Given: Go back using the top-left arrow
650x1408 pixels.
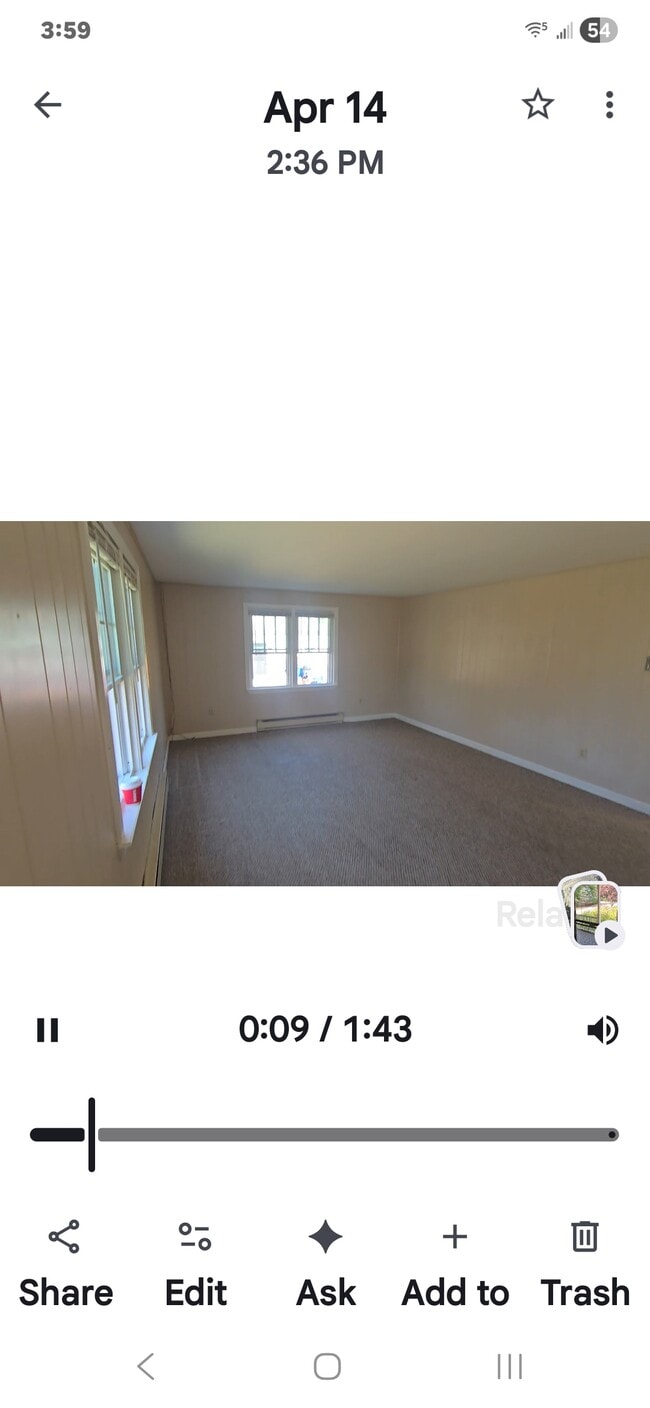Looking at the screenshot, I should tap(47, 105).
